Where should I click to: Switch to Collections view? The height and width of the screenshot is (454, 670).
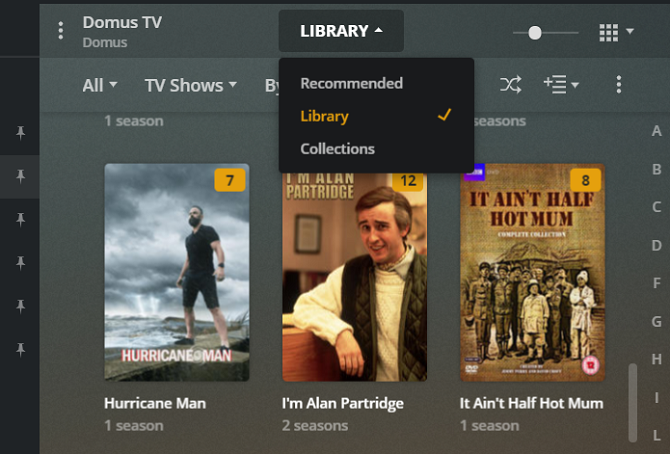337,149
